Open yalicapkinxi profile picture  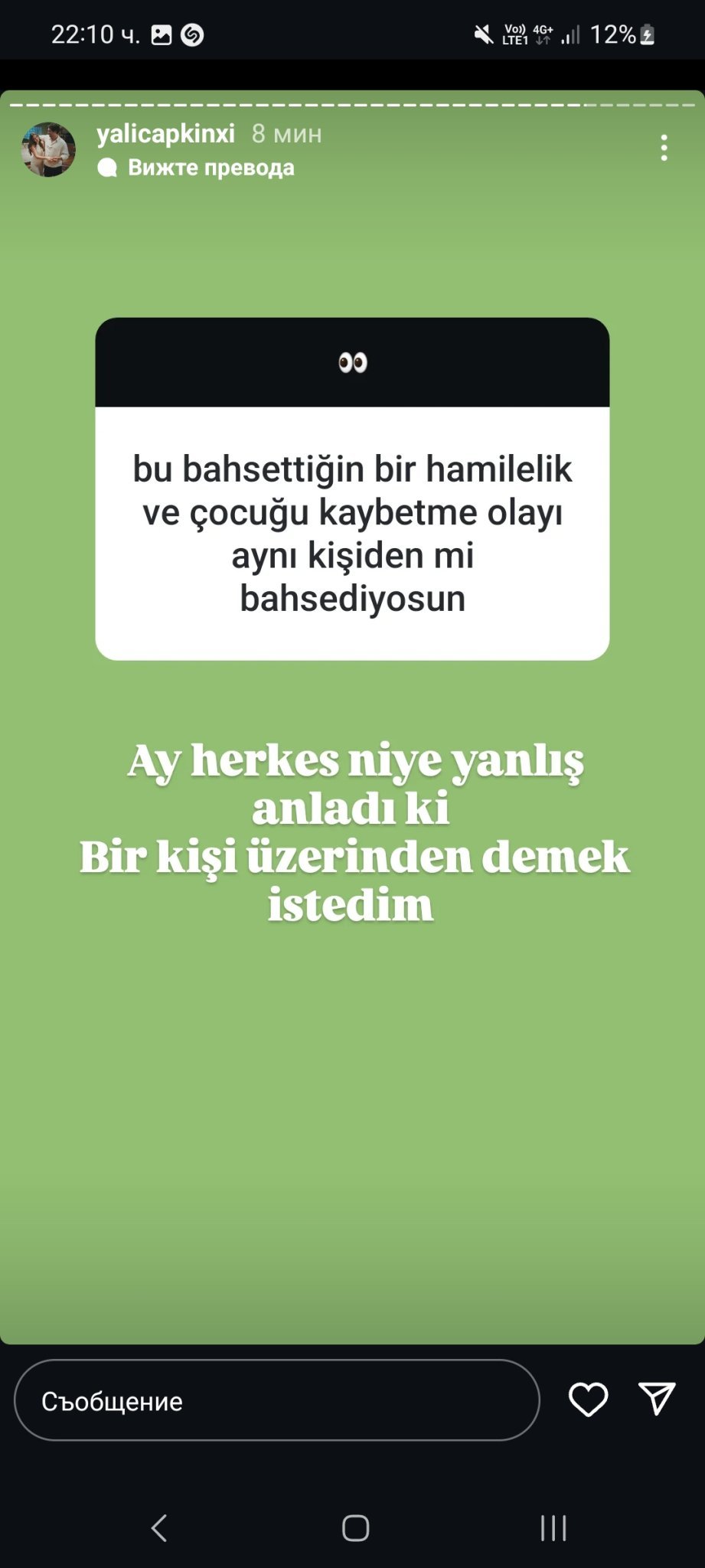[x=48, y=150]
